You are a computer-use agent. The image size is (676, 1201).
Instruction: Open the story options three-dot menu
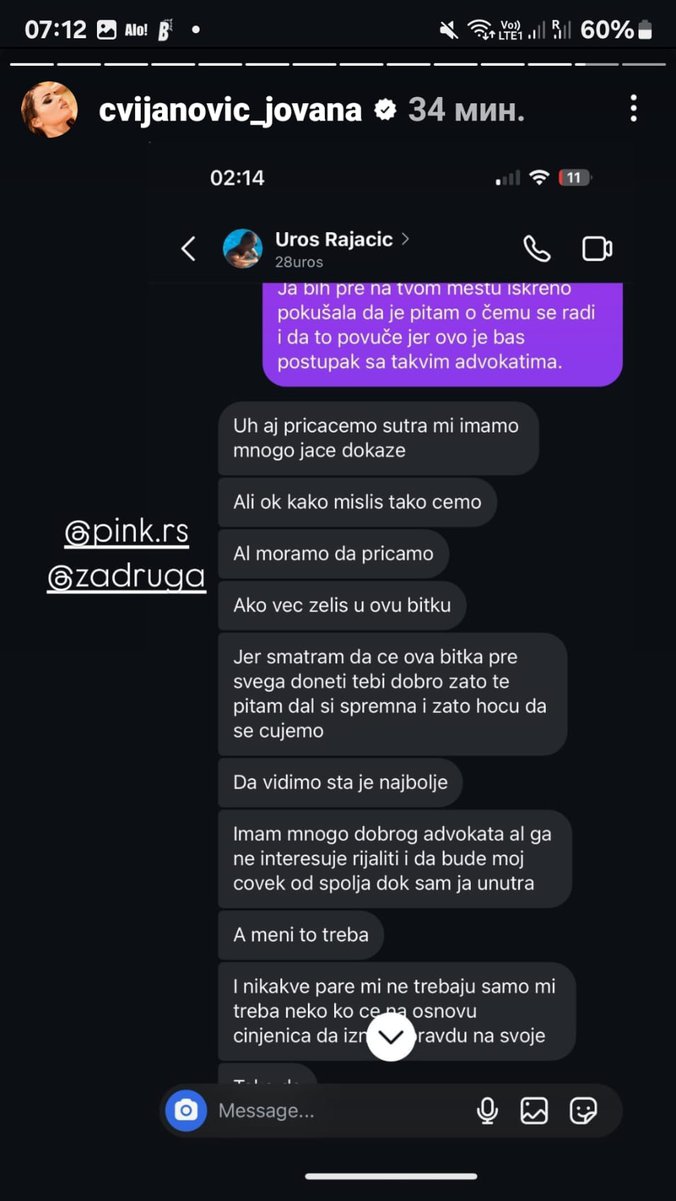pos(633,109)
